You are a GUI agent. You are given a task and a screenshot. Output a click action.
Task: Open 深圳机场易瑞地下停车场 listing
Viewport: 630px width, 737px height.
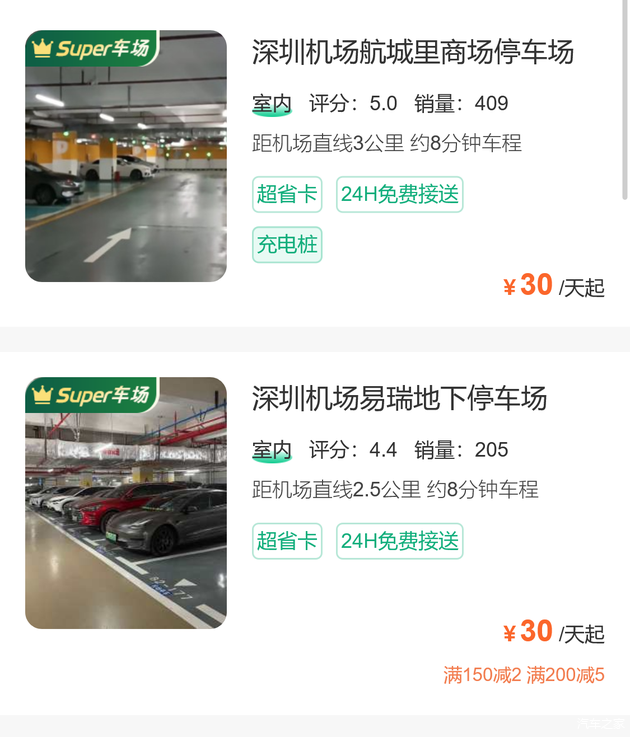pos(400,399)
